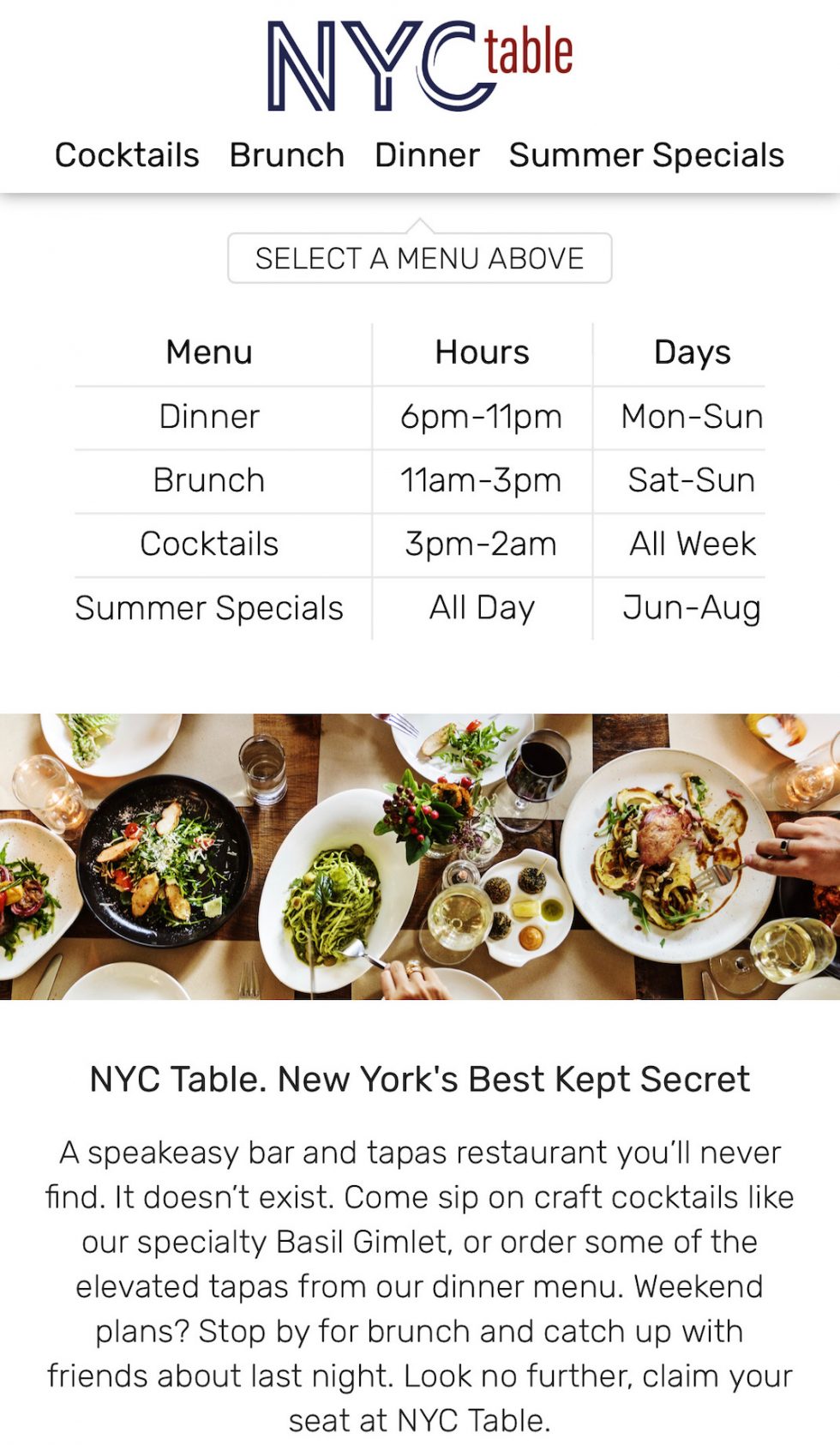The image size is (840, 1445).
Task: Open the Cocktails menu
Action: tap(127, 155)
